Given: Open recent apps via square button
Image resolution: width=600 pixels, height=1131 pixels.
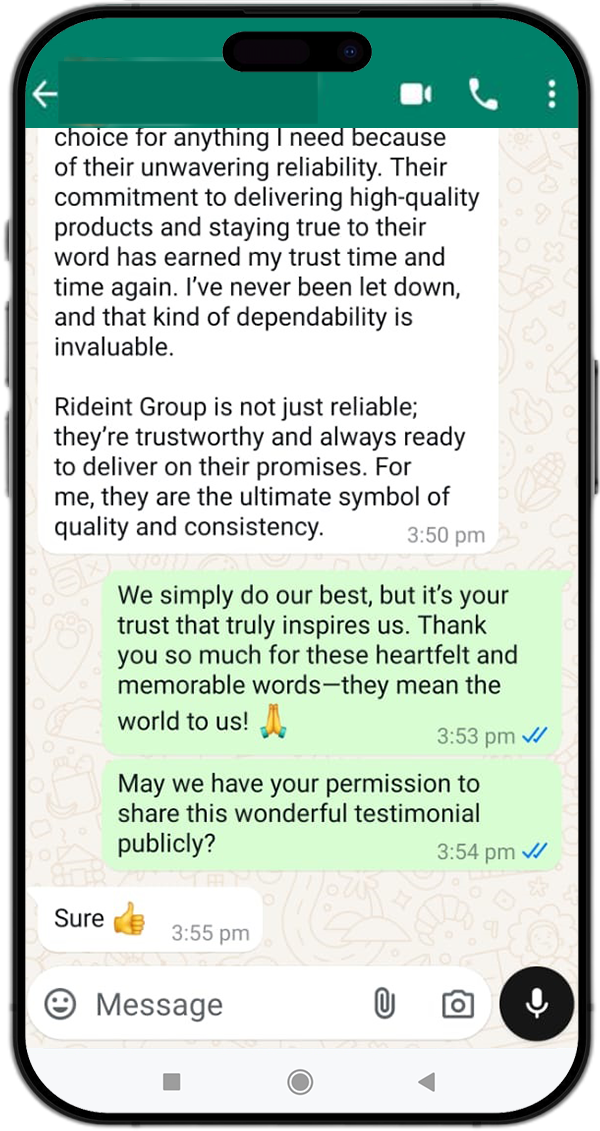Looking at the screenshot, I should pyautogui.click(x=171, y=1081).
